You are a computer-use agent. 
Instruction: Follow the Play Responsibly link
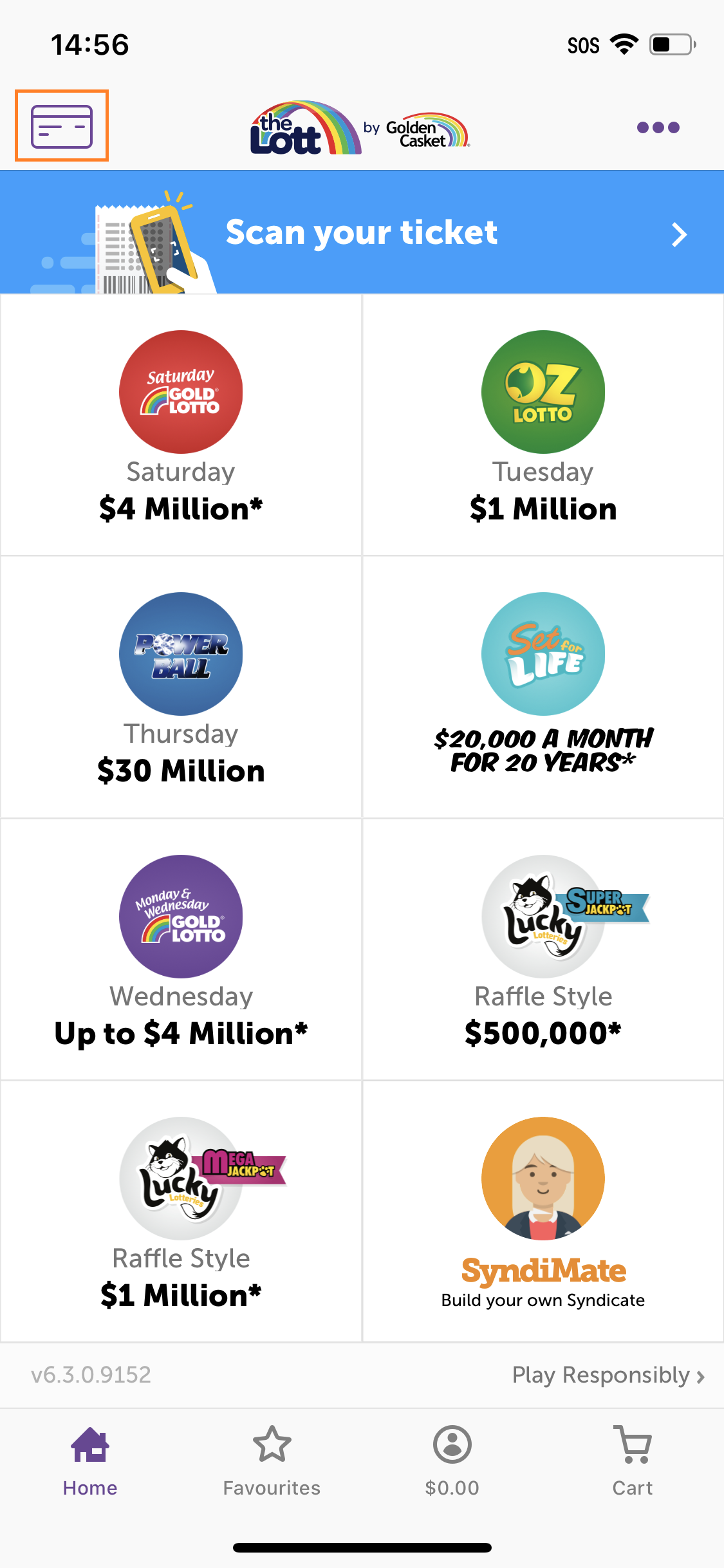[608, 1375]
